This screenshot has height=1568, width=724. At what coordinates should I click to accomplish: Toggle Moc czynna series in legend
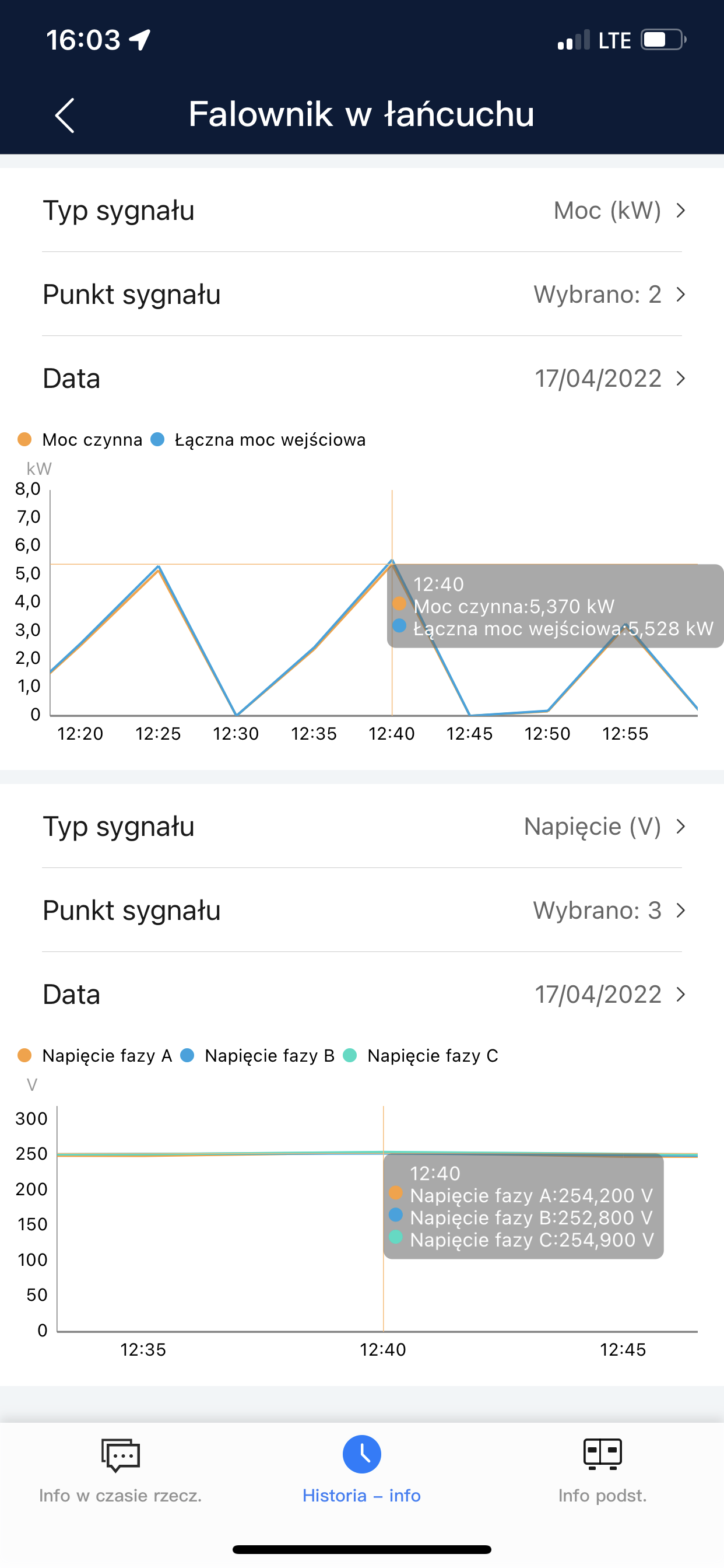point(80,439)
